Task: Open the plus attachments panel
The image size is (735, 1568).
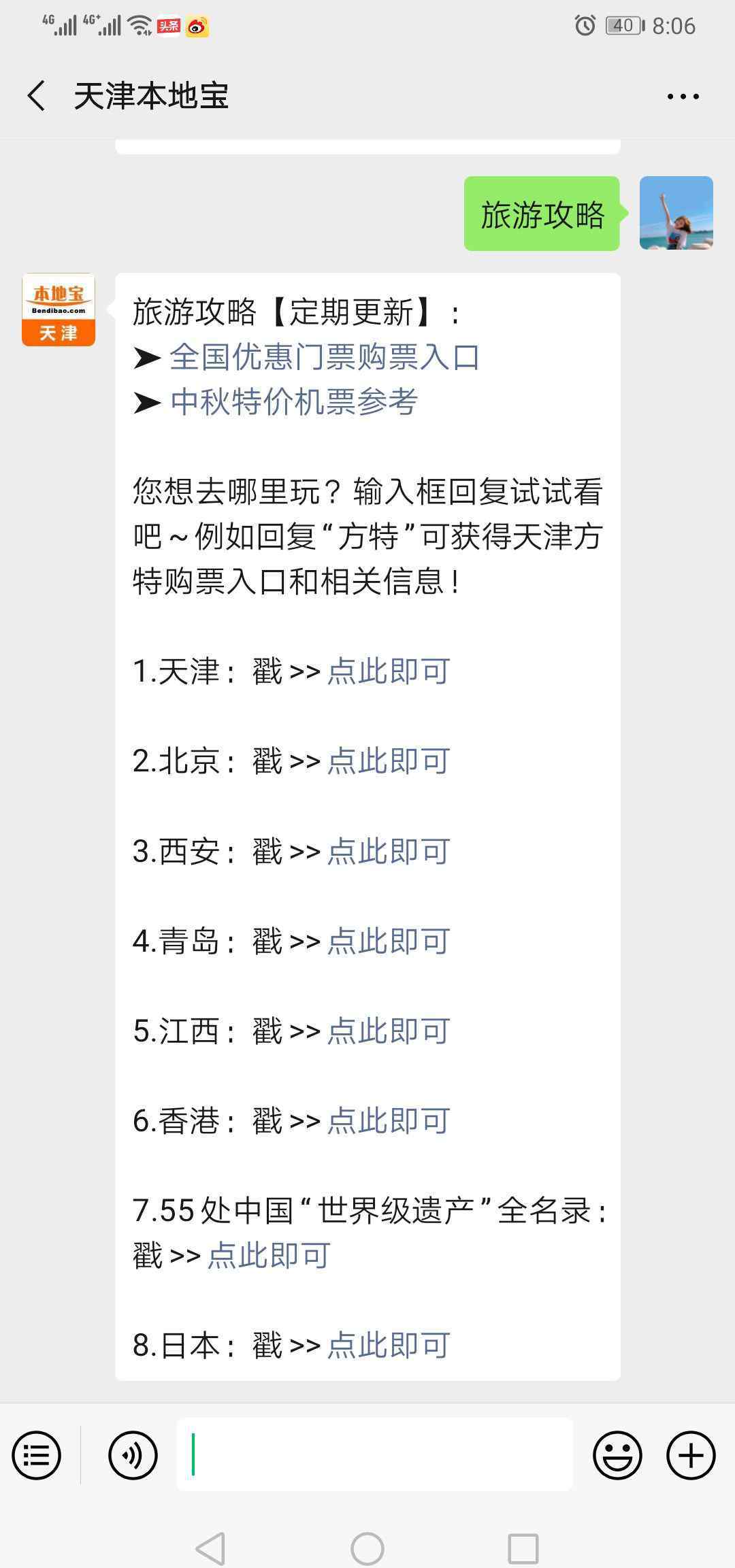Action: pyautogui.click(x=691, y=1456)
